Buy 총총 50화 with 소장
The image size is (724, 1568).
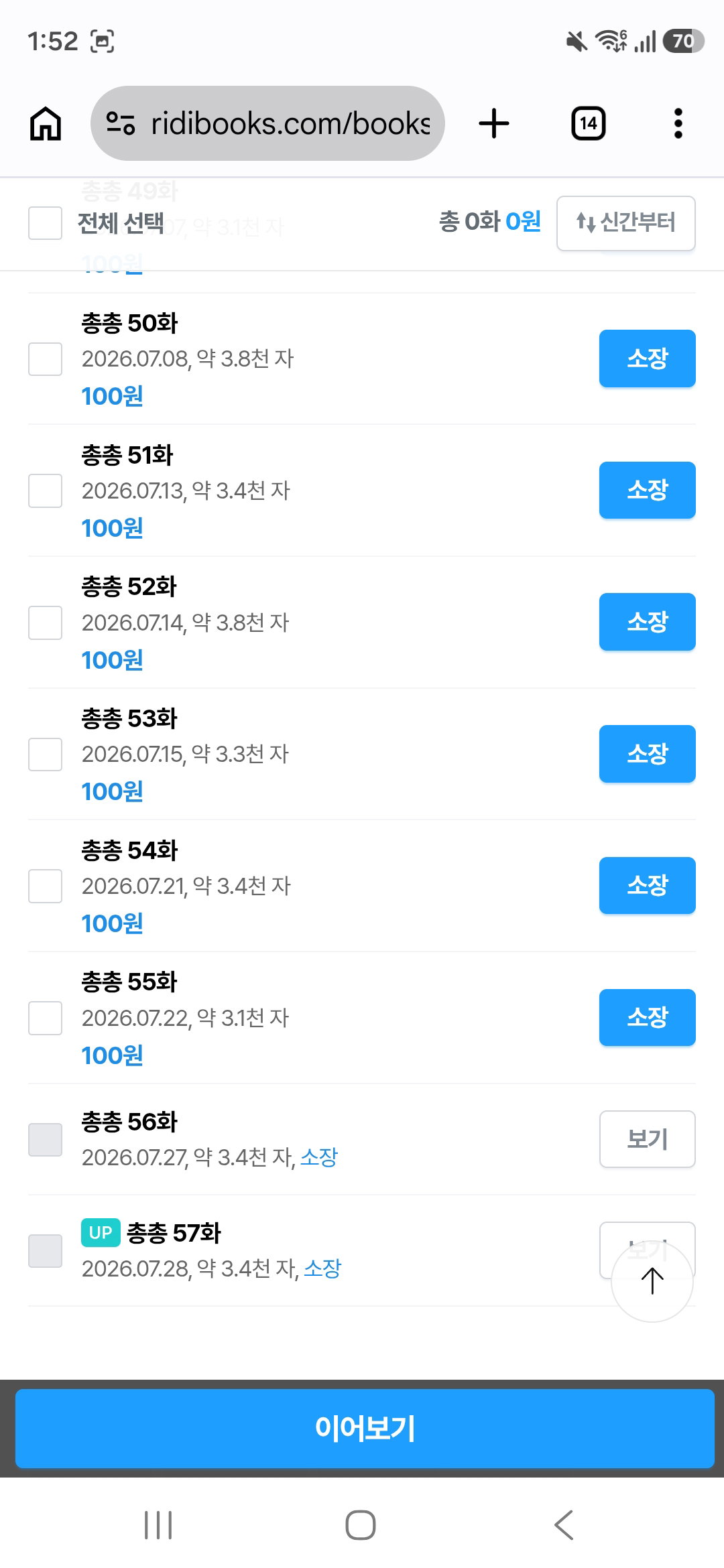(647, 358)
